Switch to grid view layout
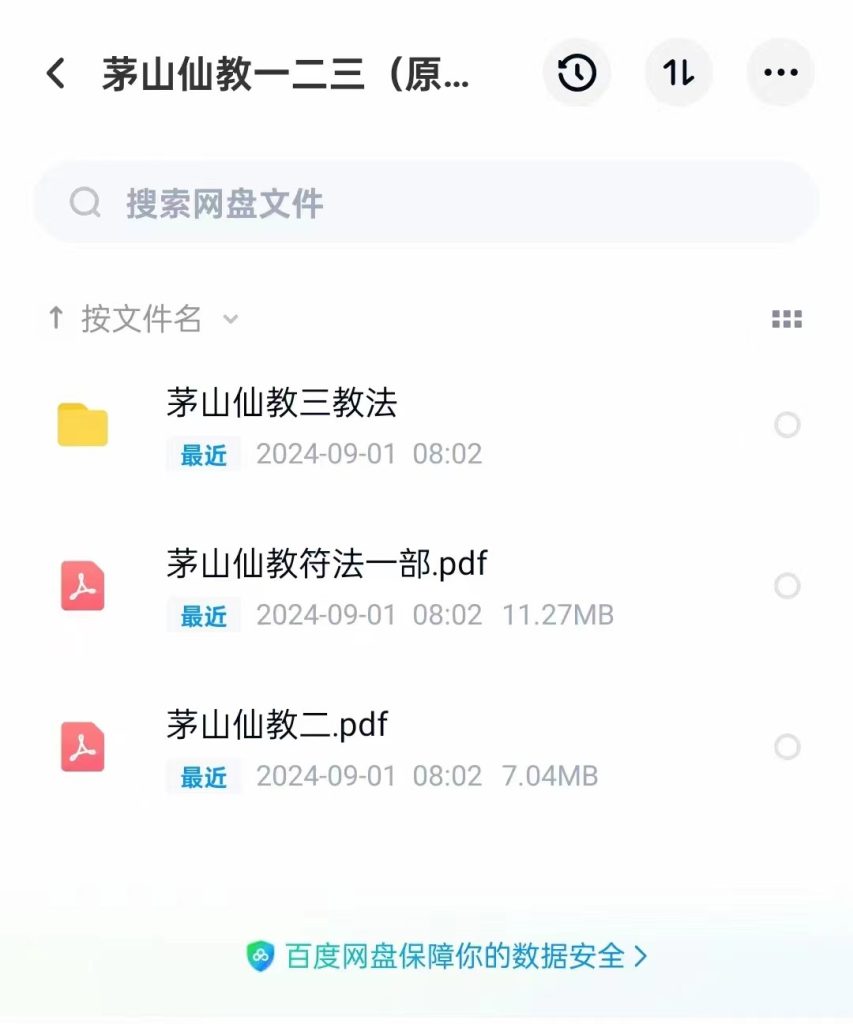 [x=787, y=319]
